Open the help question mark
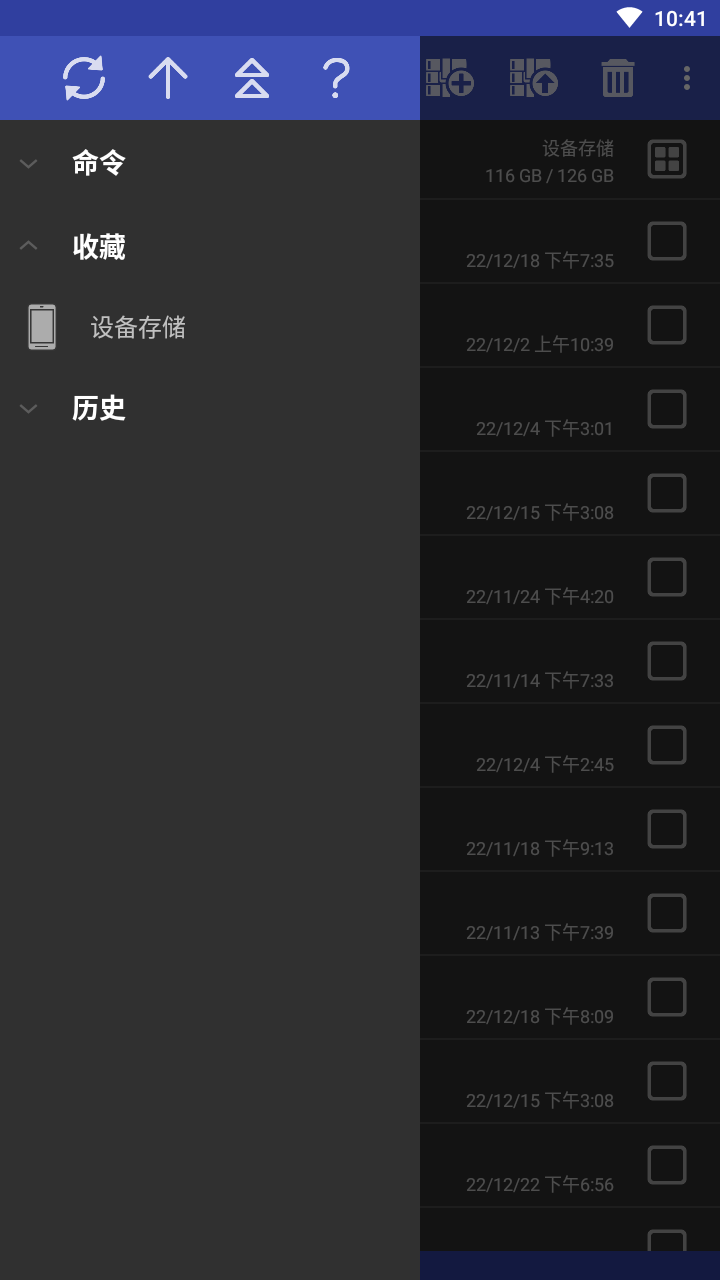Screen dimensions: 720x1280 [x=336, y=78]
